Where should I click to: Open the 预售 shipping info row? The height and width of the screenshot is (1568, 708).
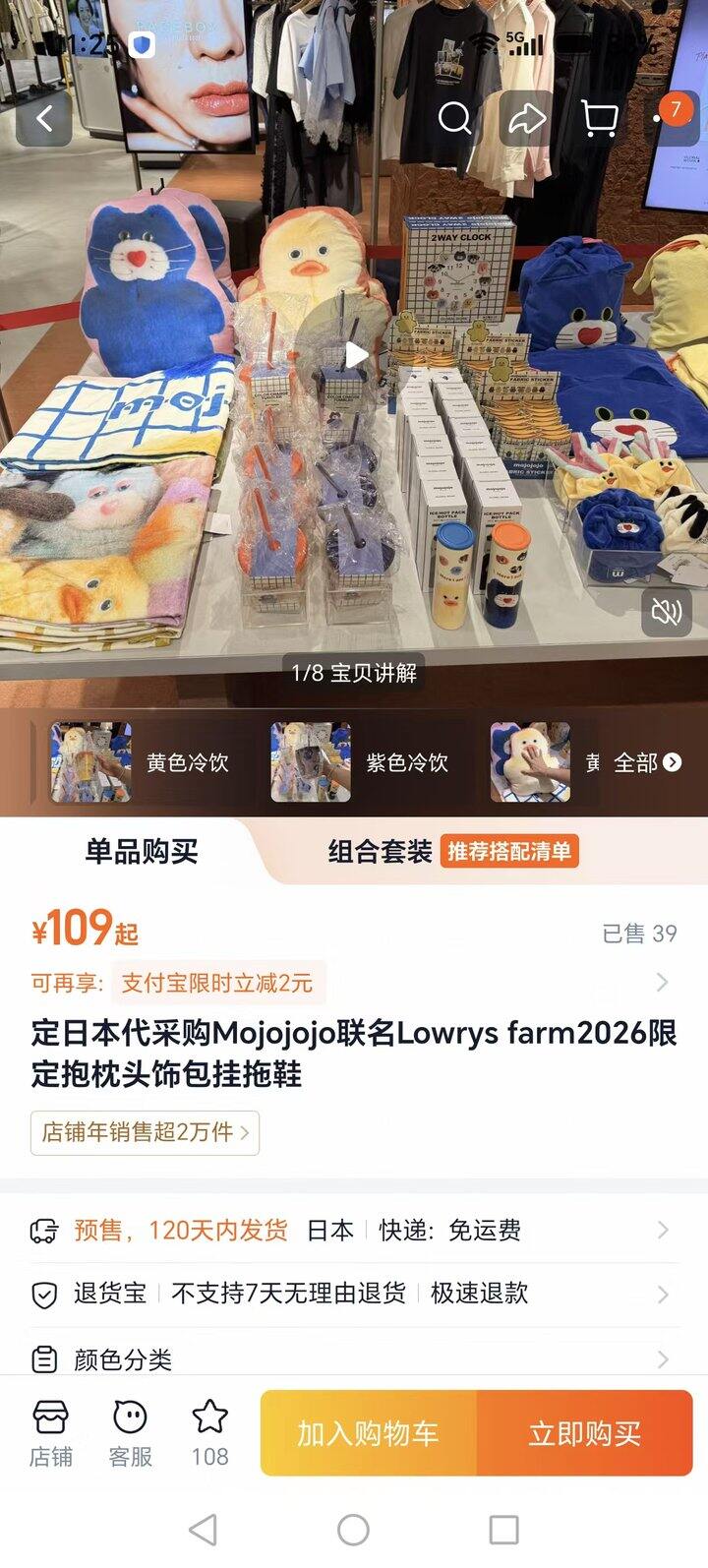354,1230
